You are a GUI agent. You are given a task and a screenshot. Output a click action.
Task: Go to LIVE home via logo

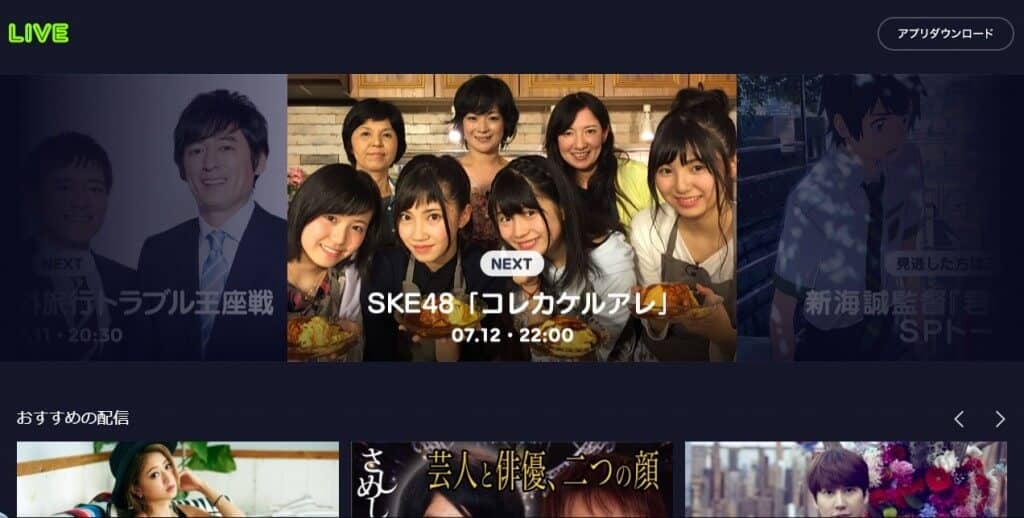pyautogui.click(x=39, y=33)
